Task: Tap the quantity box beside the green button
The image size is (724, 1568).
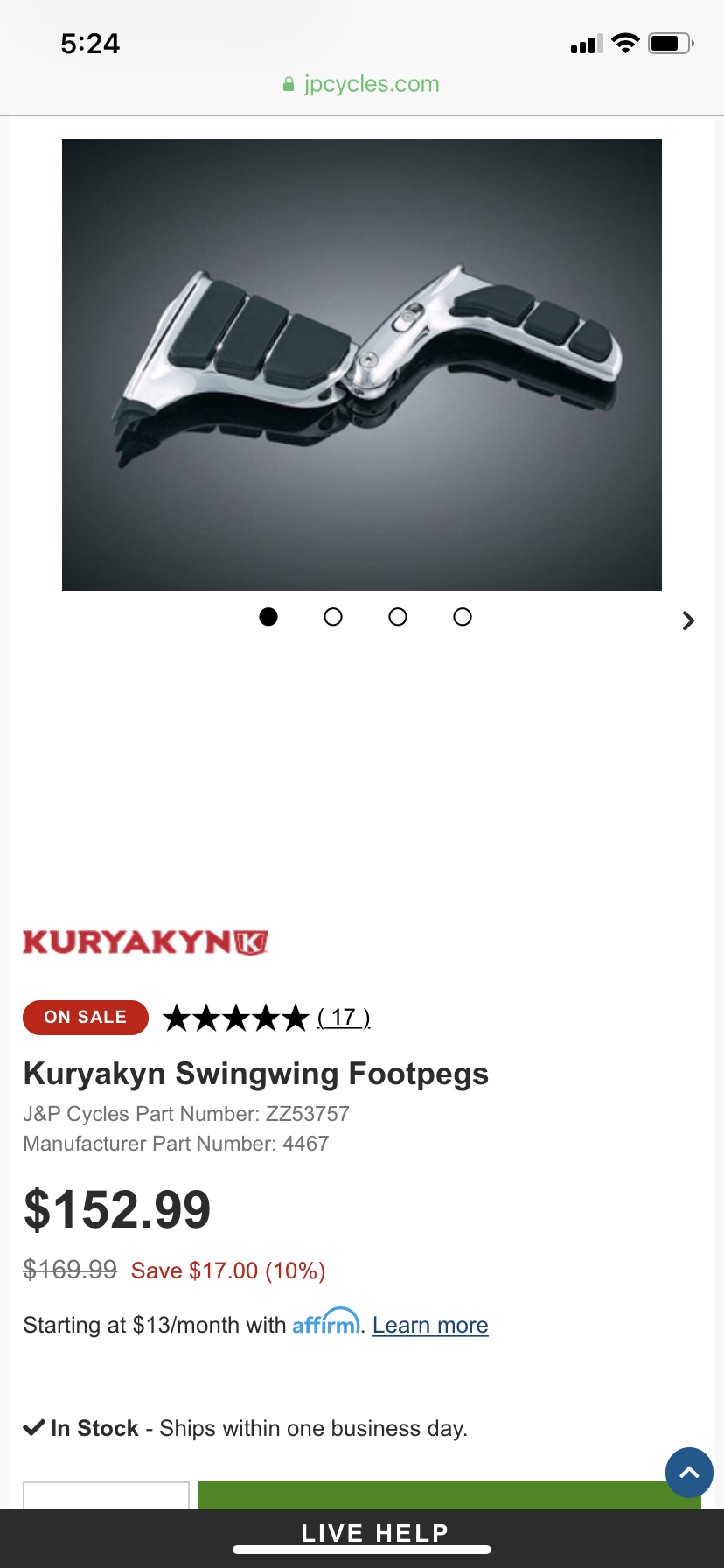Action: pyautogui.click(x=106, y=1494)
